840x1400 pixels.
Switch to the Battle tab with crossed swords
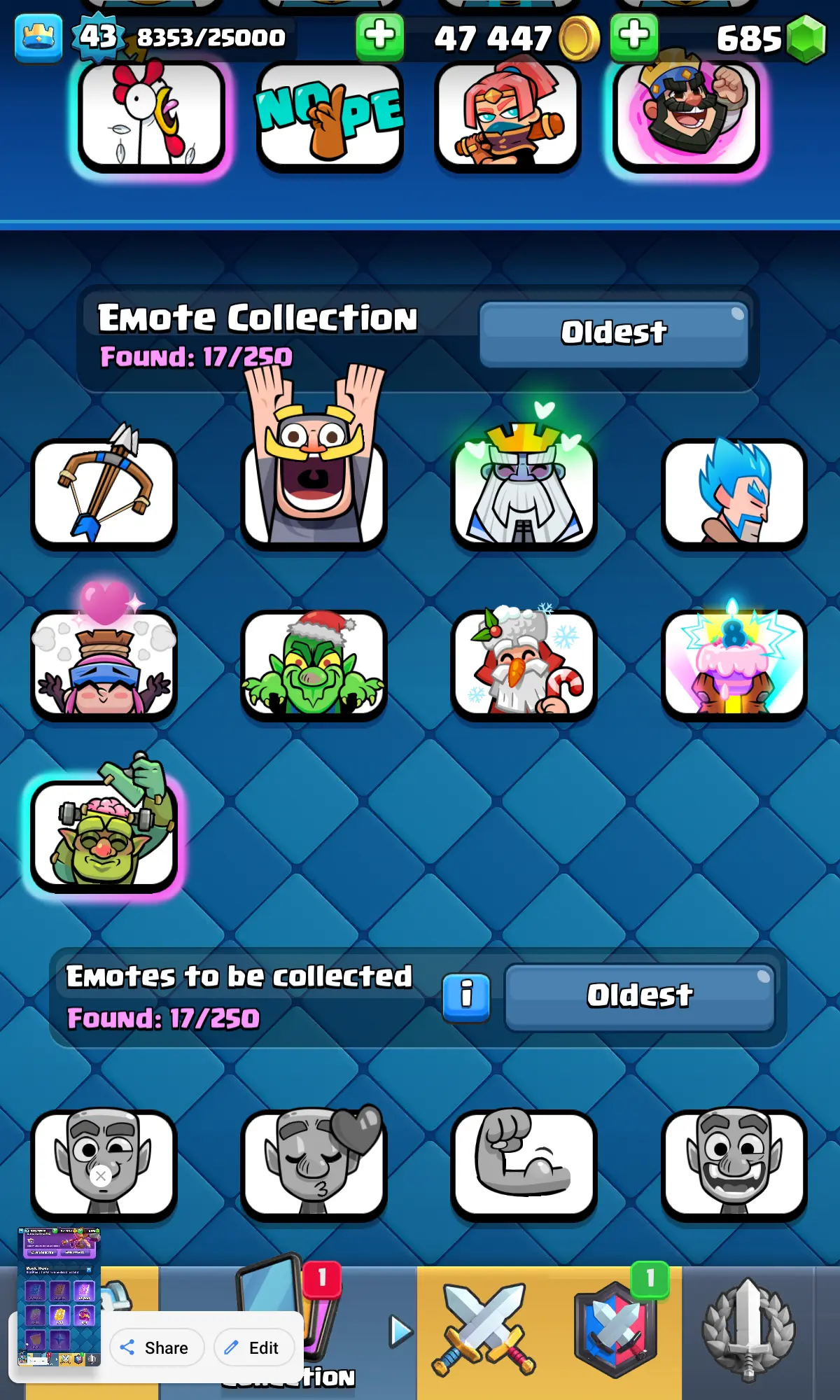484,1330
